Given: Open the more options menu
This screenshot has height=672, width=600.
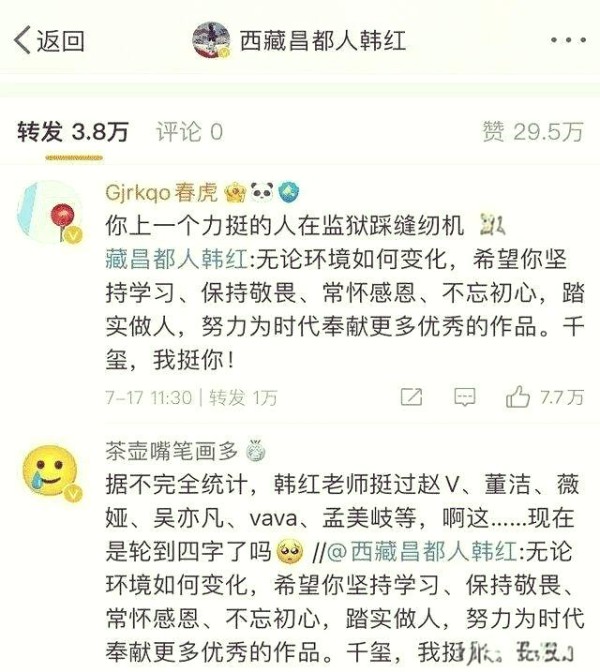Looking at the screenshot, I should tap(567, 41).
